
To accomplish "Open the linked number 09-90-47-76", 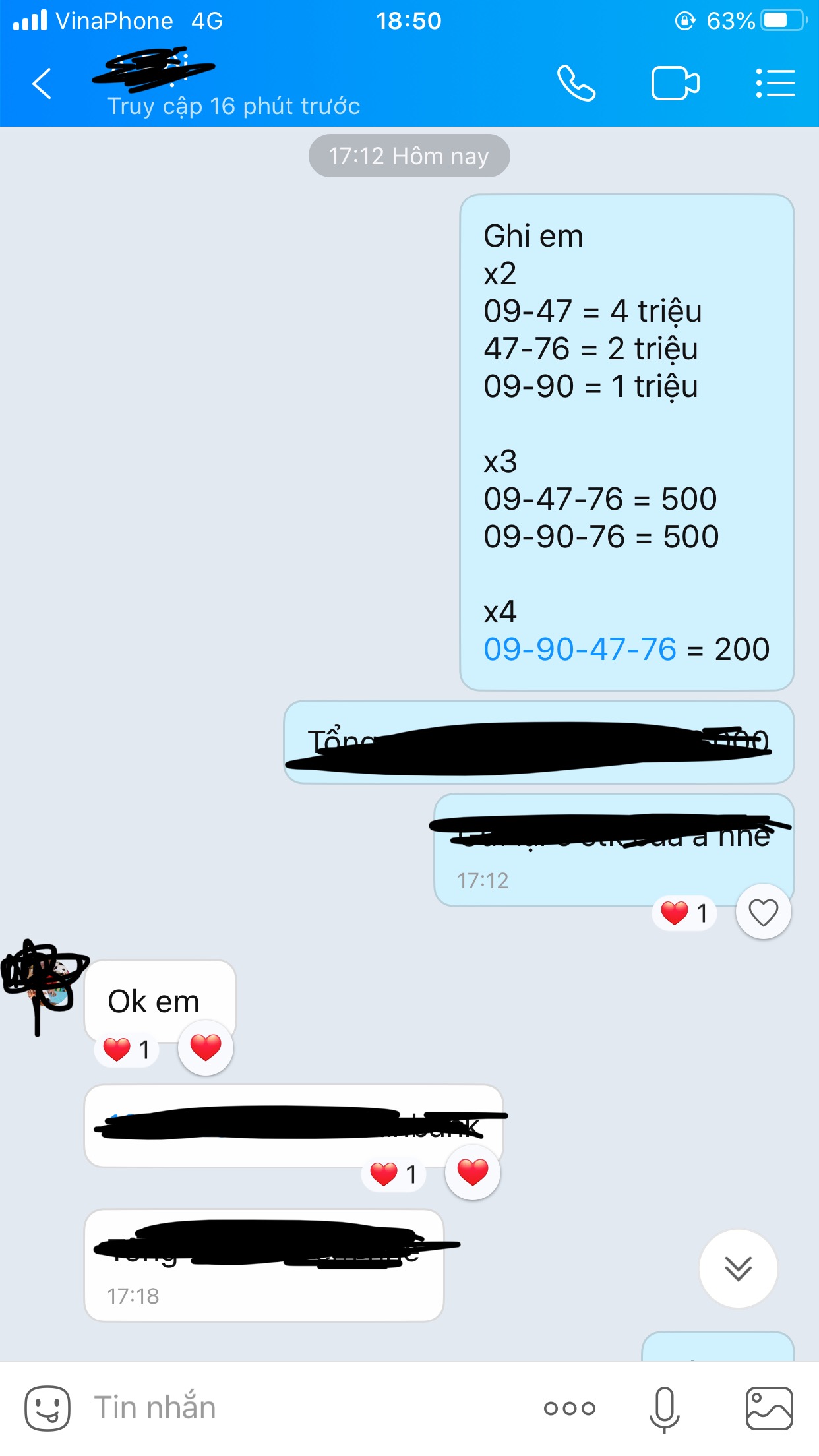I will tap(580, 650).
